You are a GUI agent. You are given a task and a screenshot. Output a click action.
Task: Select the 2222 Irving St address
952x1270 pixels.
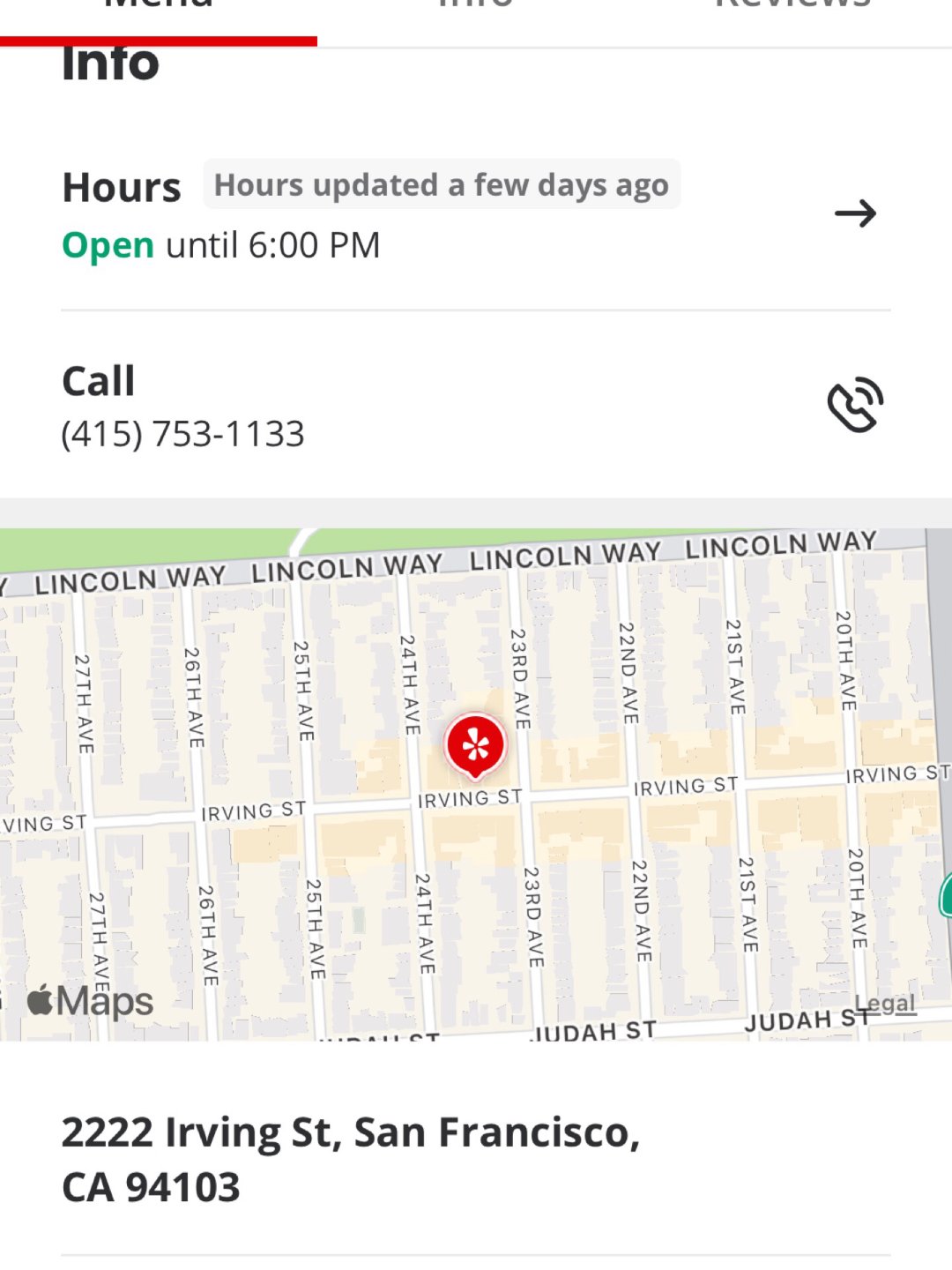tap(351, 1159)
